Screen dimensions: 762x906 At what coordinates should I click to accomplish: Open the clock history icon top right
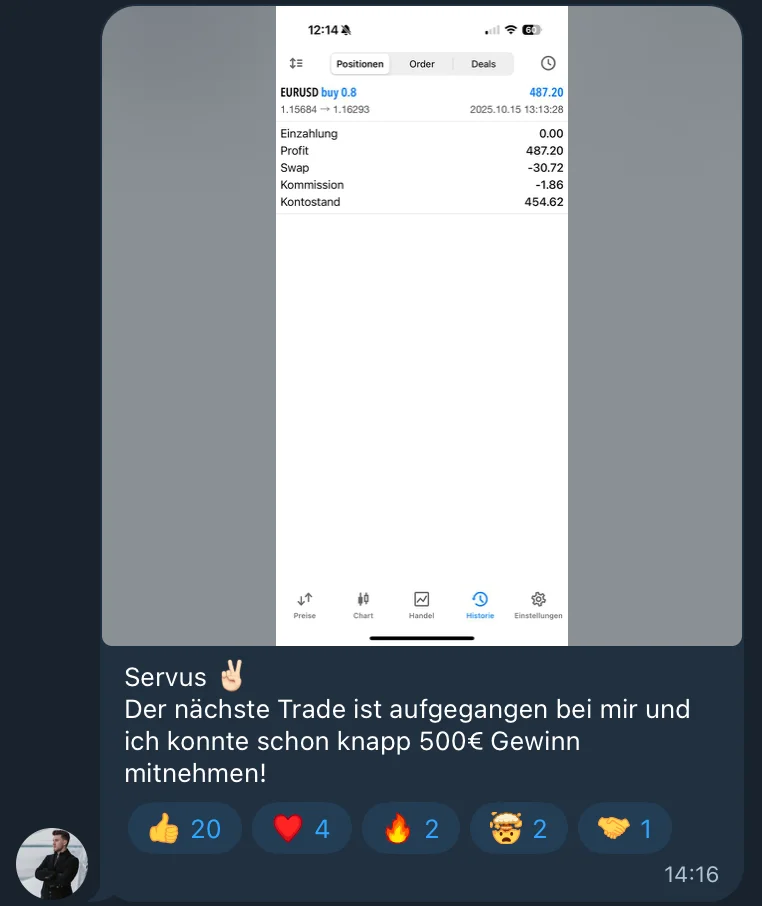coord(548,62)
